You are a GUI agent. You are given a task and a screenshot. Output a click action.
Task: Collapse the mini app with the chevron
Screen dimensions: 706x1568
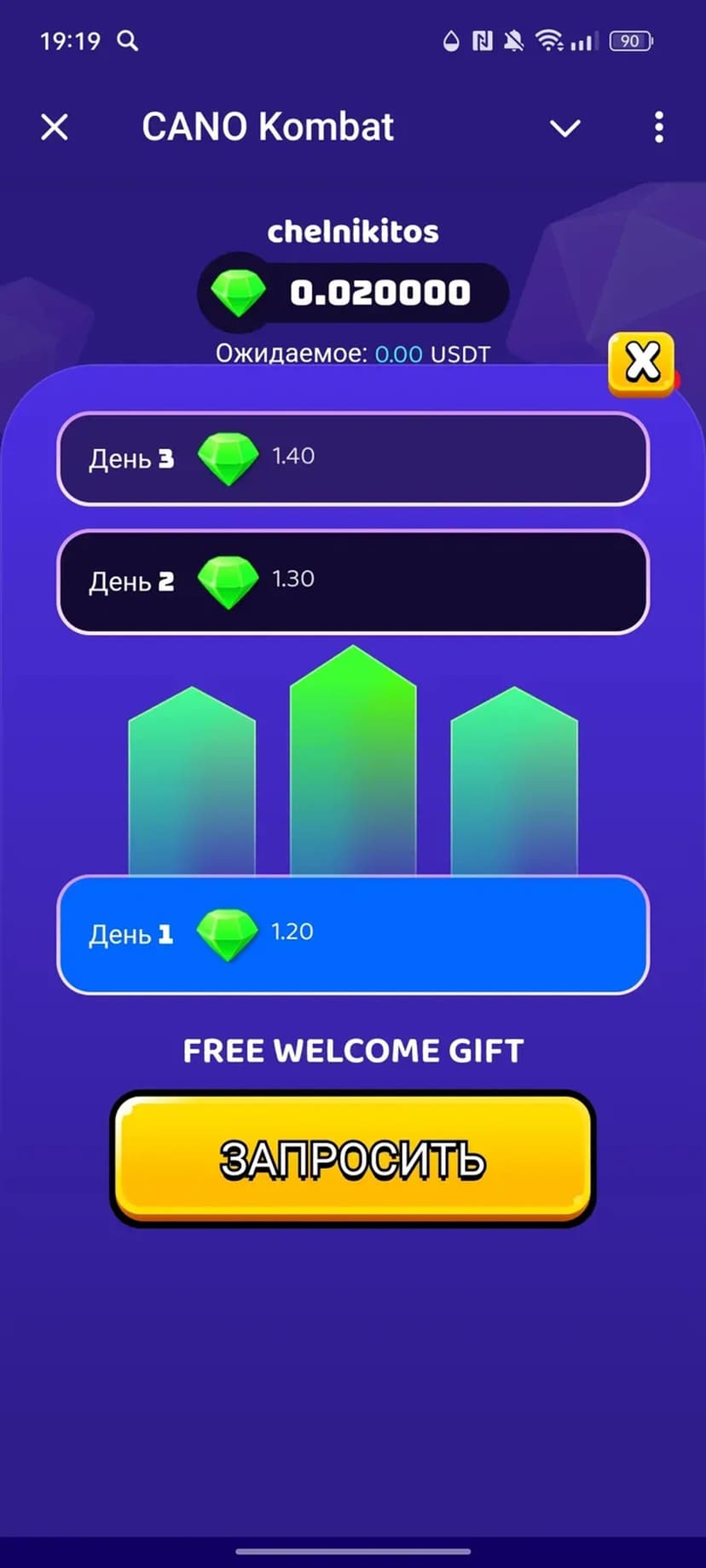point(564,129)
